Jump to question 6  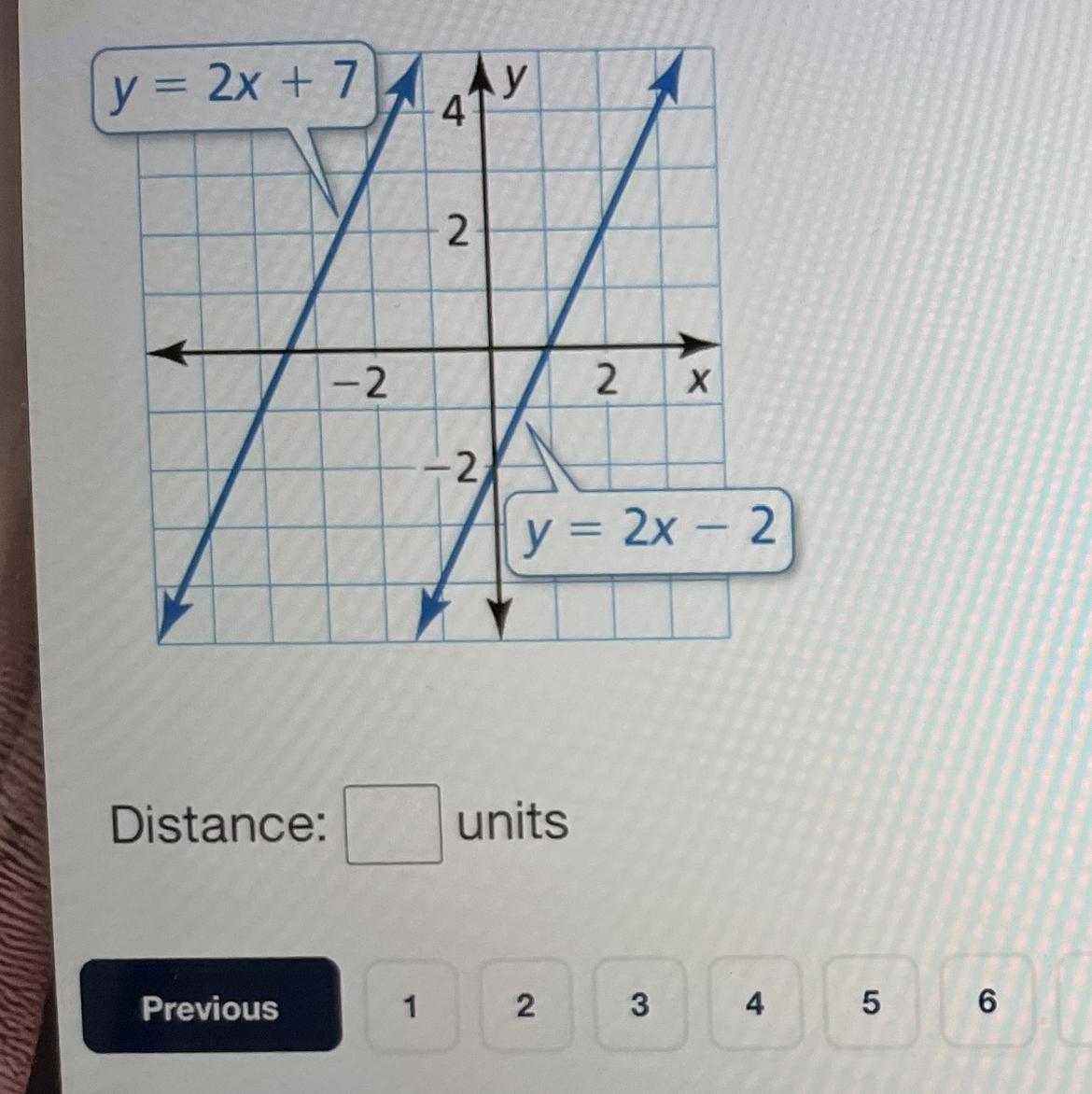click(x=987, y=1002)
